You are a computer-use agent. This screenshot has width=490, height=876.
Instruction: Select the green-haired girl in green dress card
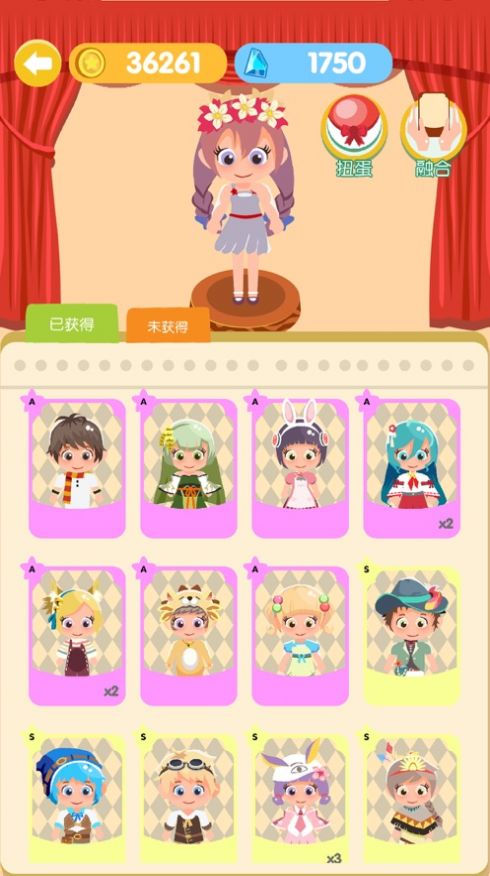tap(189, 468)
